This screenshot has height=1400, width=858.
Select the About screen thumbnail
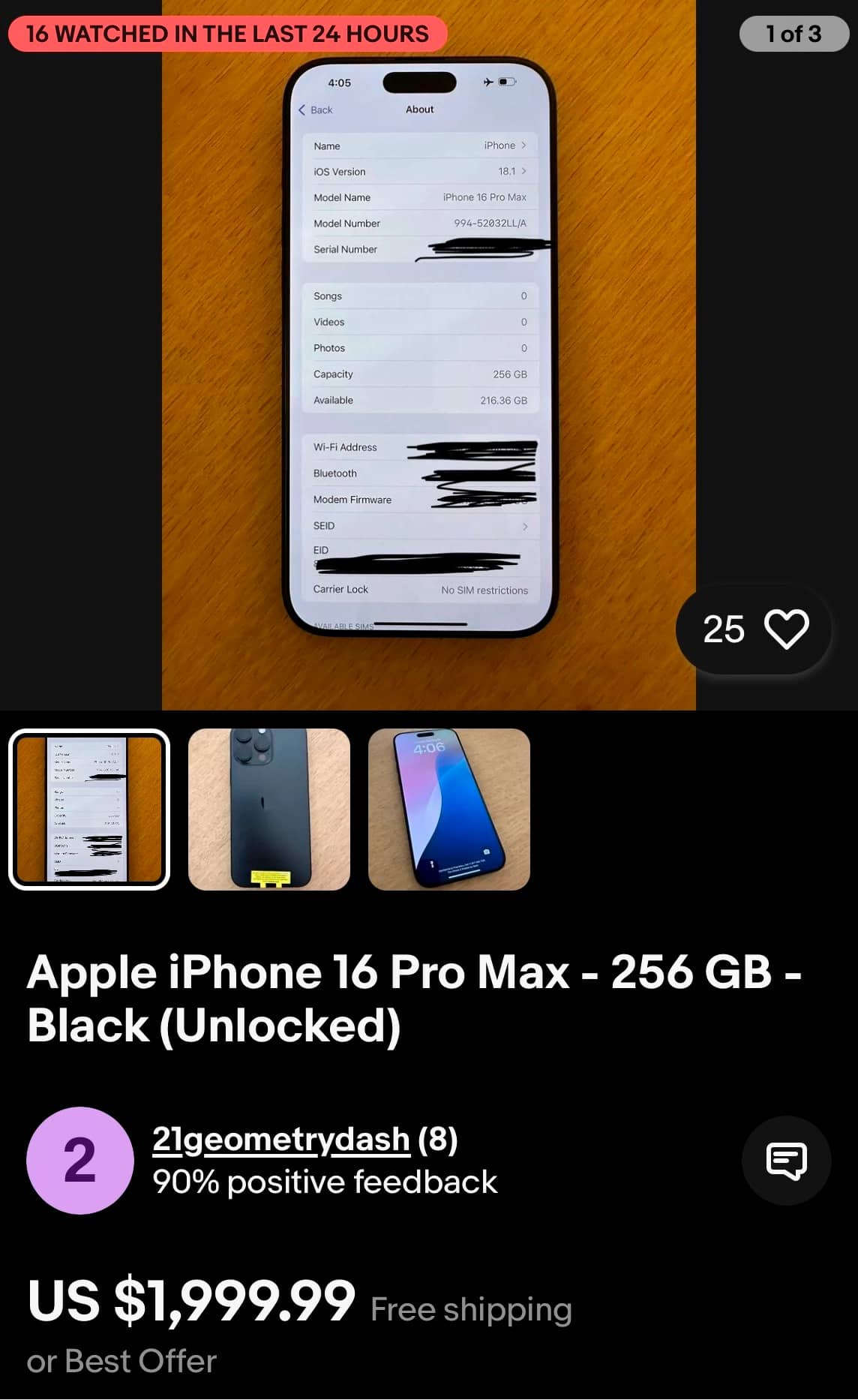89,809
